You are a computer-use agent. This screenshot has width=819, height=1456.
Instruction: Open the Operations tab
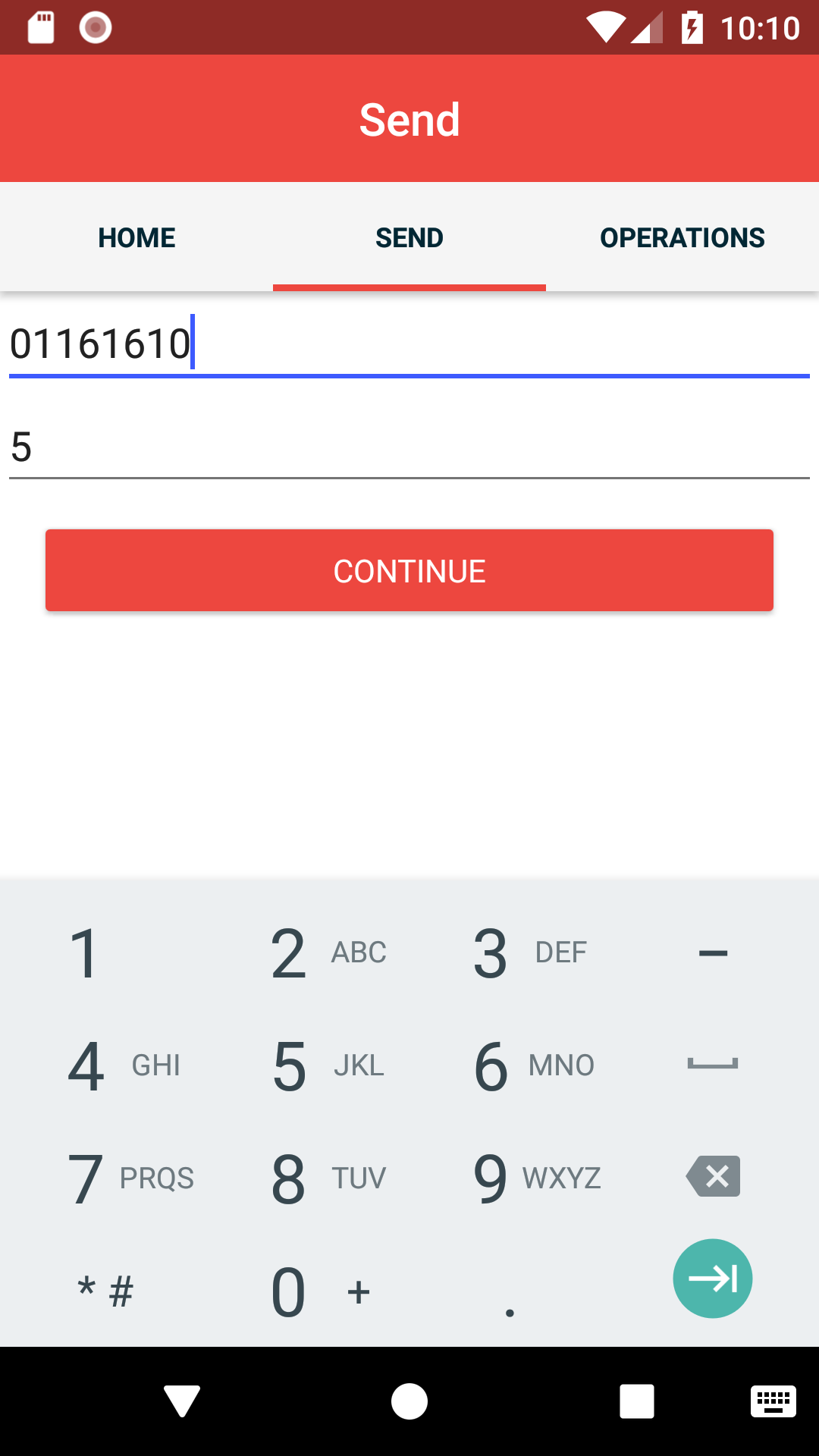(x=682, y=237)
